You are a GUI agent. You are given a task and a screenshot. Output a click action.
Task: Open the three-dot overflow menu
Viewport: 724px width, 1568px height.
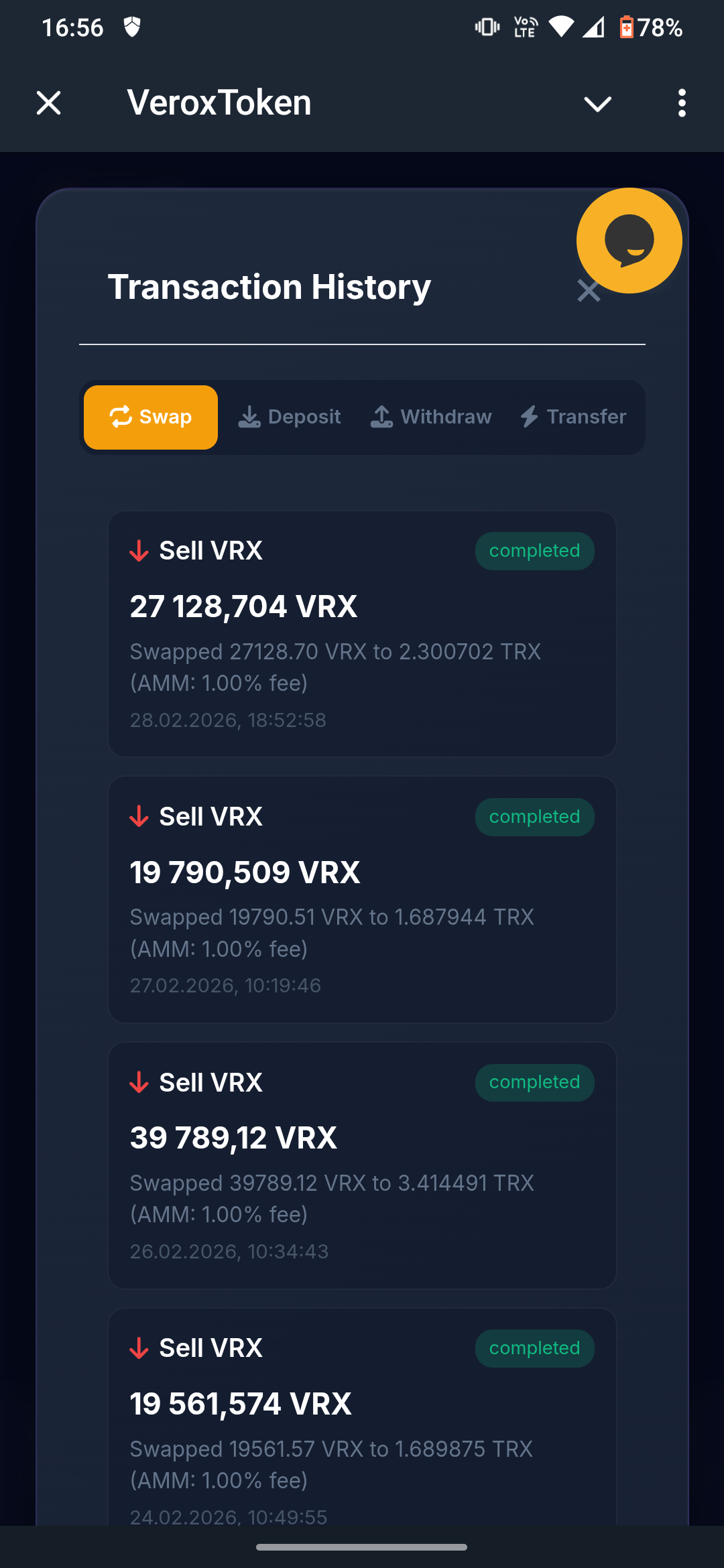(682, 103)
